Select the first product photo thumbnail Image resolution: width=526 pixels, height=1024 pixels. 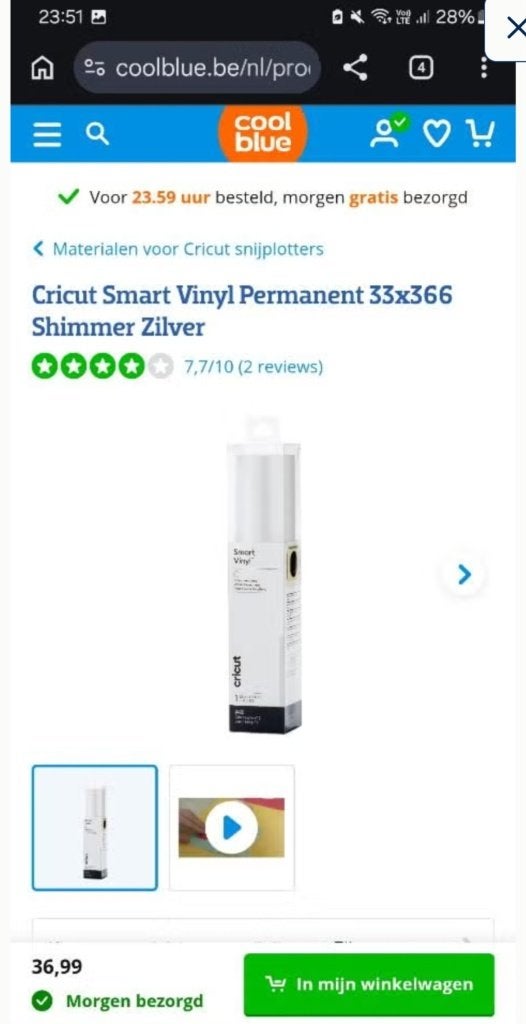pyautogui.click(x=95, y=828)
